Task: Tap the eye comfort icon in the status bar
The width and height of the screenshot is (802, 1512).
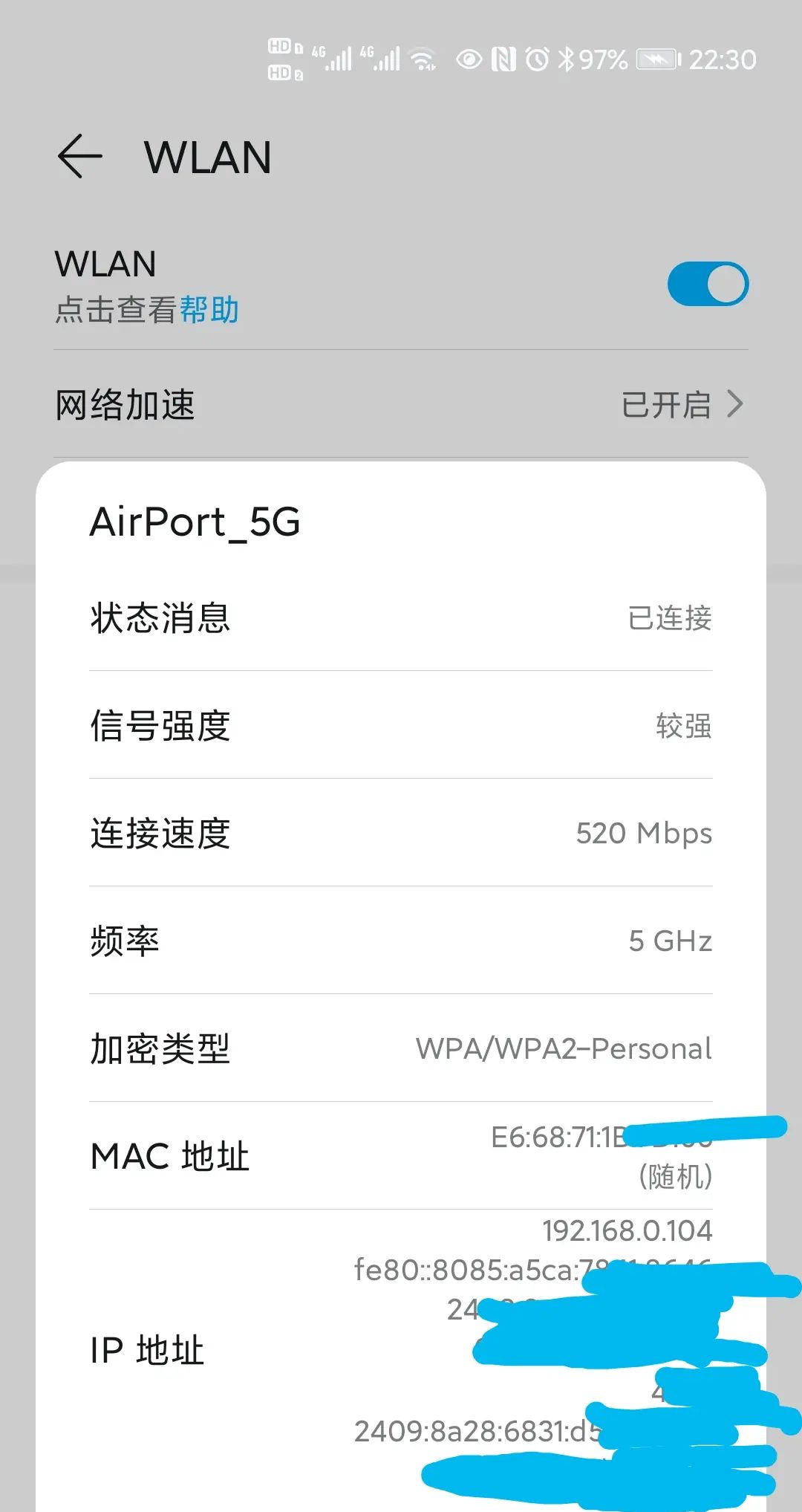Action: 468,58
